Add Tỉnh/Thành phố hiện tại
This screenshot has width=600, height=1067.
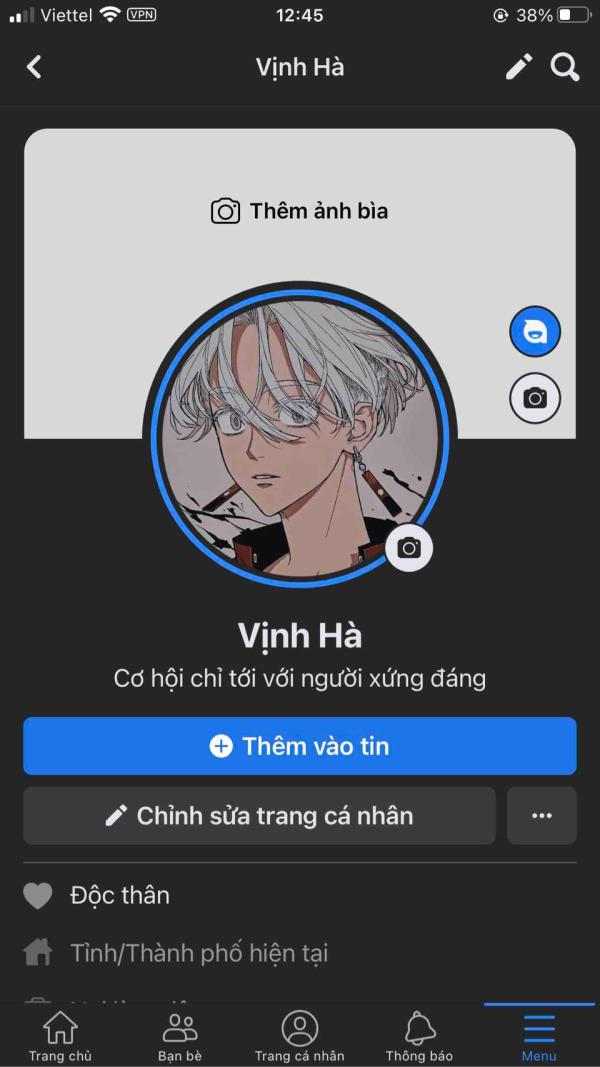pyautogui.click(x=198, y=953)
